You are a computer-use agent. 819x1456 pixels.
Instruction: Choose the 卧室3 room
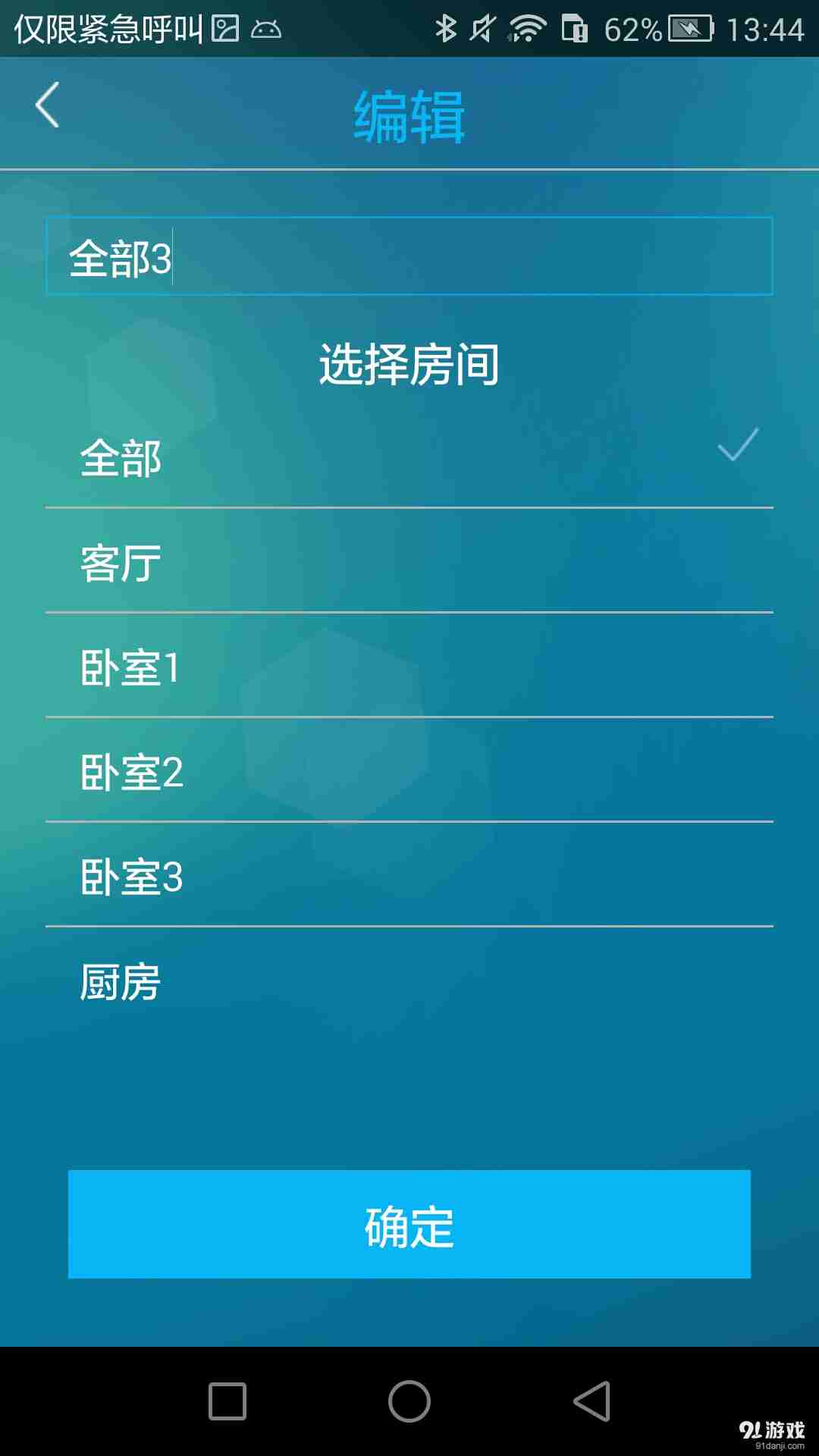click(x=409, y=875)
